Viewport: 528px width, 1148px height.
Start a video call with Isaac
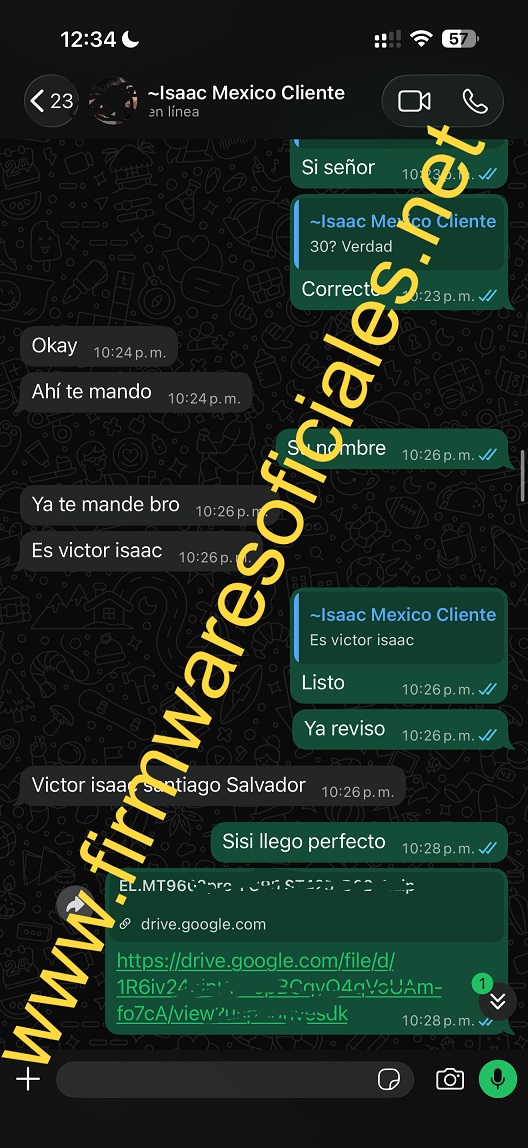pyautogui.click(x=414, y=101)
